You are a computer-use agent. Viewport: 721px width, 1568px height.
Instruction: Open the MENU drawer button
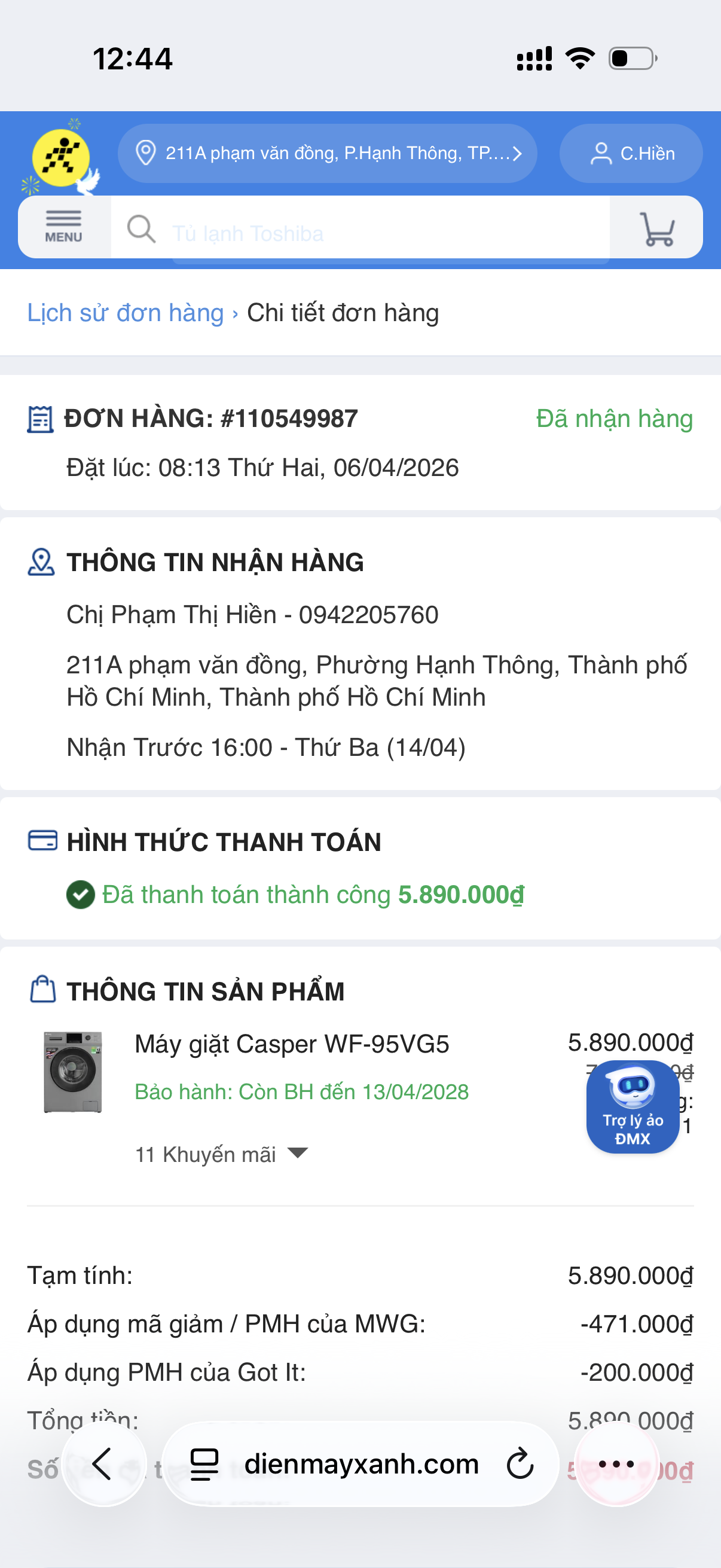pyautogui.click(x=64, y=228)
